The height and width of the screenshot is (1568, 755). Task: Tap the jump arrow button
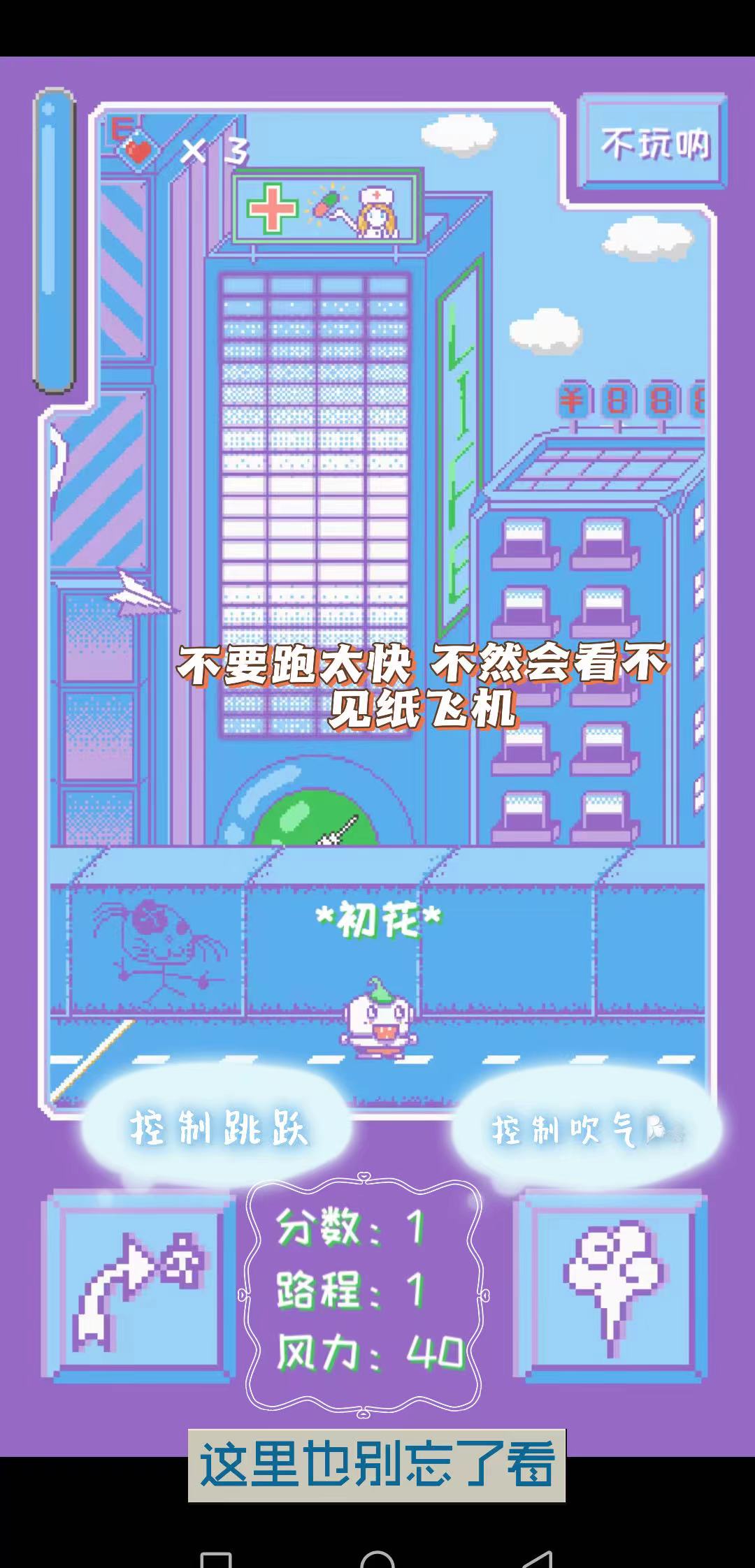point(140,1288)
